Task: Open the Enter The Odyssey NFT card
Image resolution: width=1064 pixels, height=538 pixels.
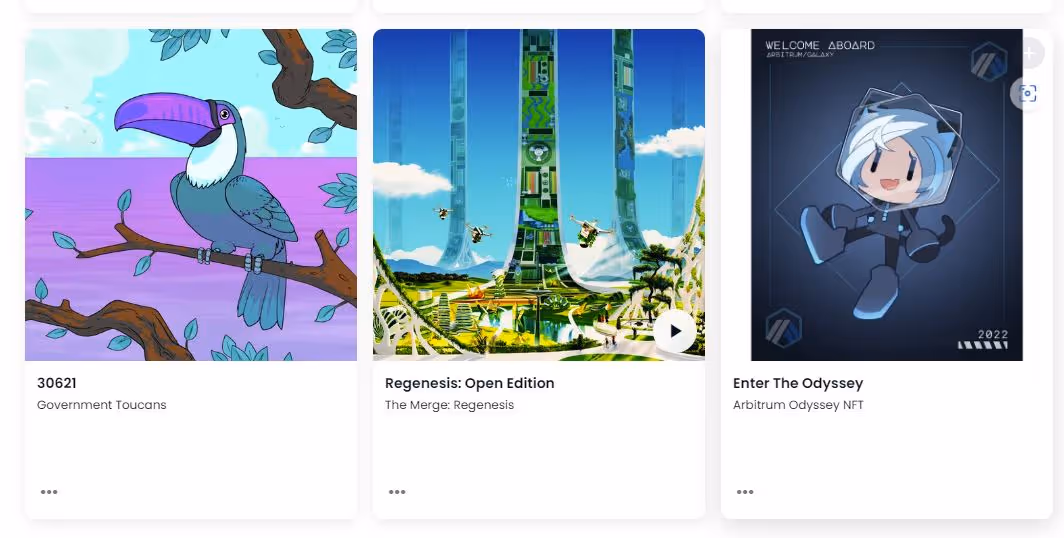Action: (886, 273)
